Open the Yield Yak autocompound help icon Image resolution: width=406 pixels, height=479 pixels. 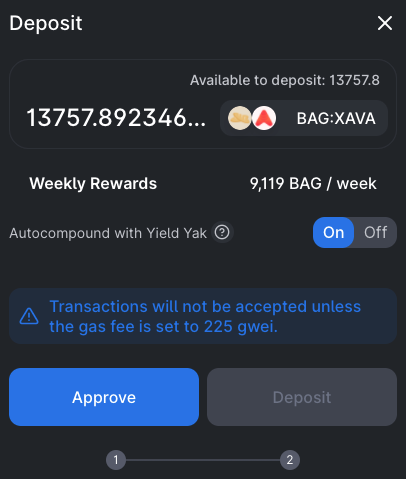click(x=222, y=232)
